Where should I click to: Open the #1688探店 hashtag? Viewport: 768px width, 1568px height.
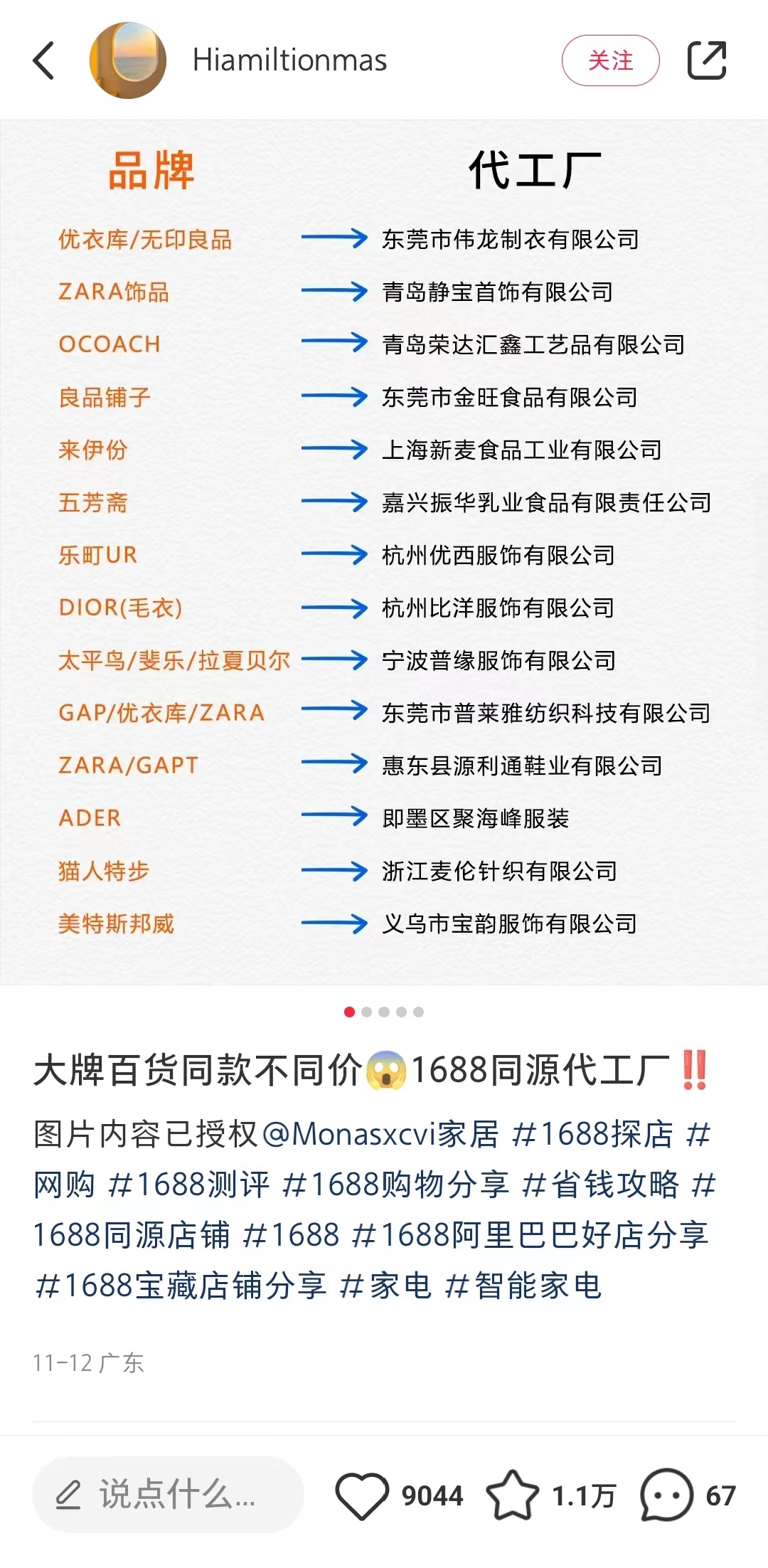tap(592, 1134)
